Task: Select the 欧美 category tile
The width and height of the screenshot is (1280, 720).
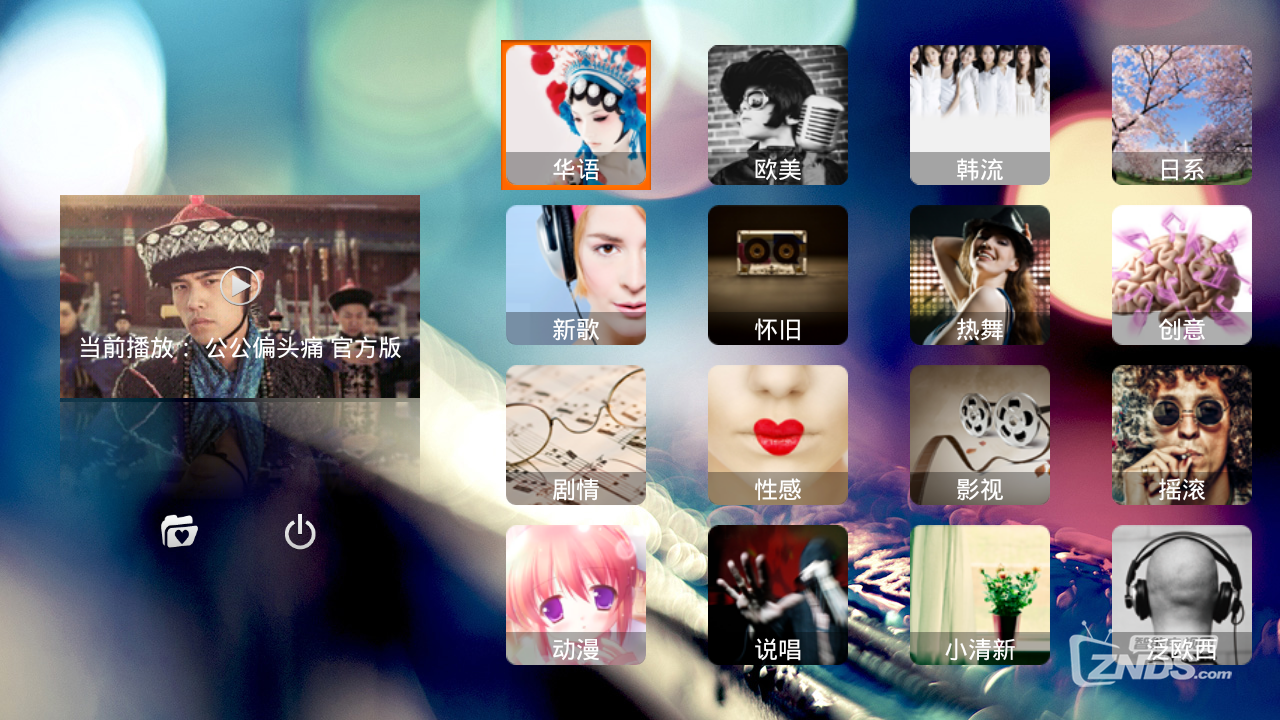Action: click(778, 115)
